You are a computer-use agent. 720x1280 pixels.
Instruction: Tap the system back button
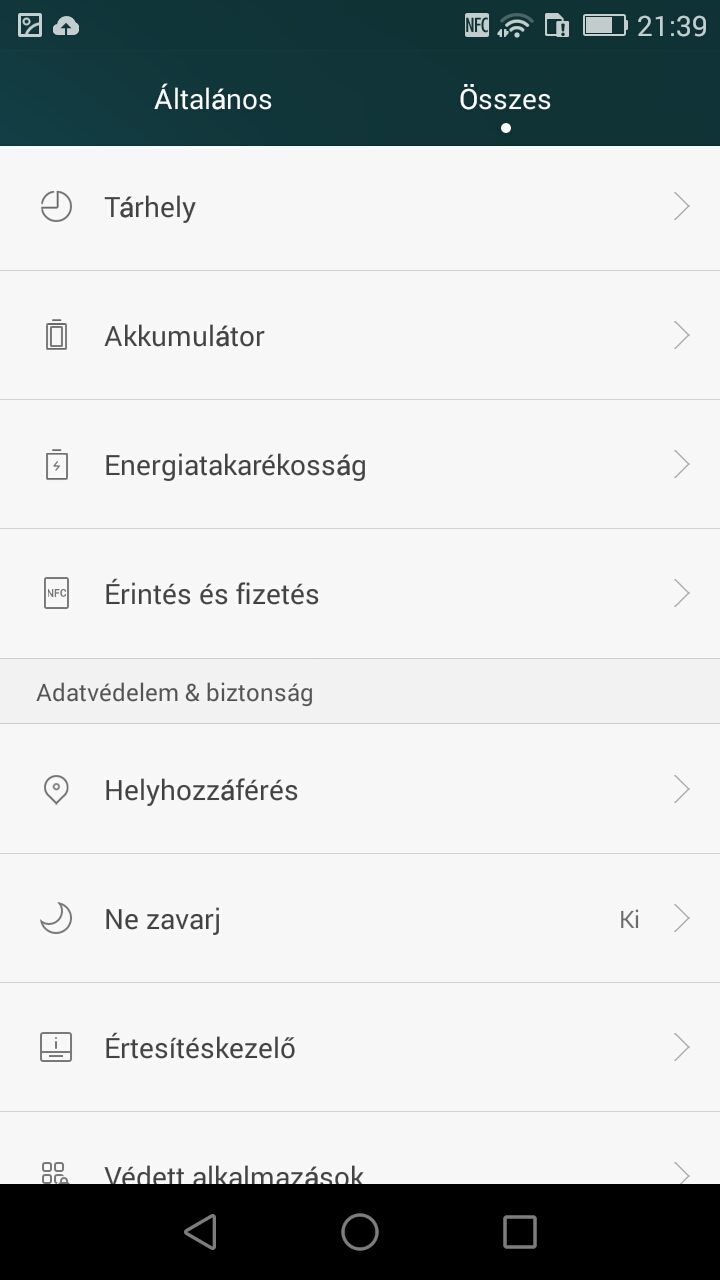tap(201, 1232)
